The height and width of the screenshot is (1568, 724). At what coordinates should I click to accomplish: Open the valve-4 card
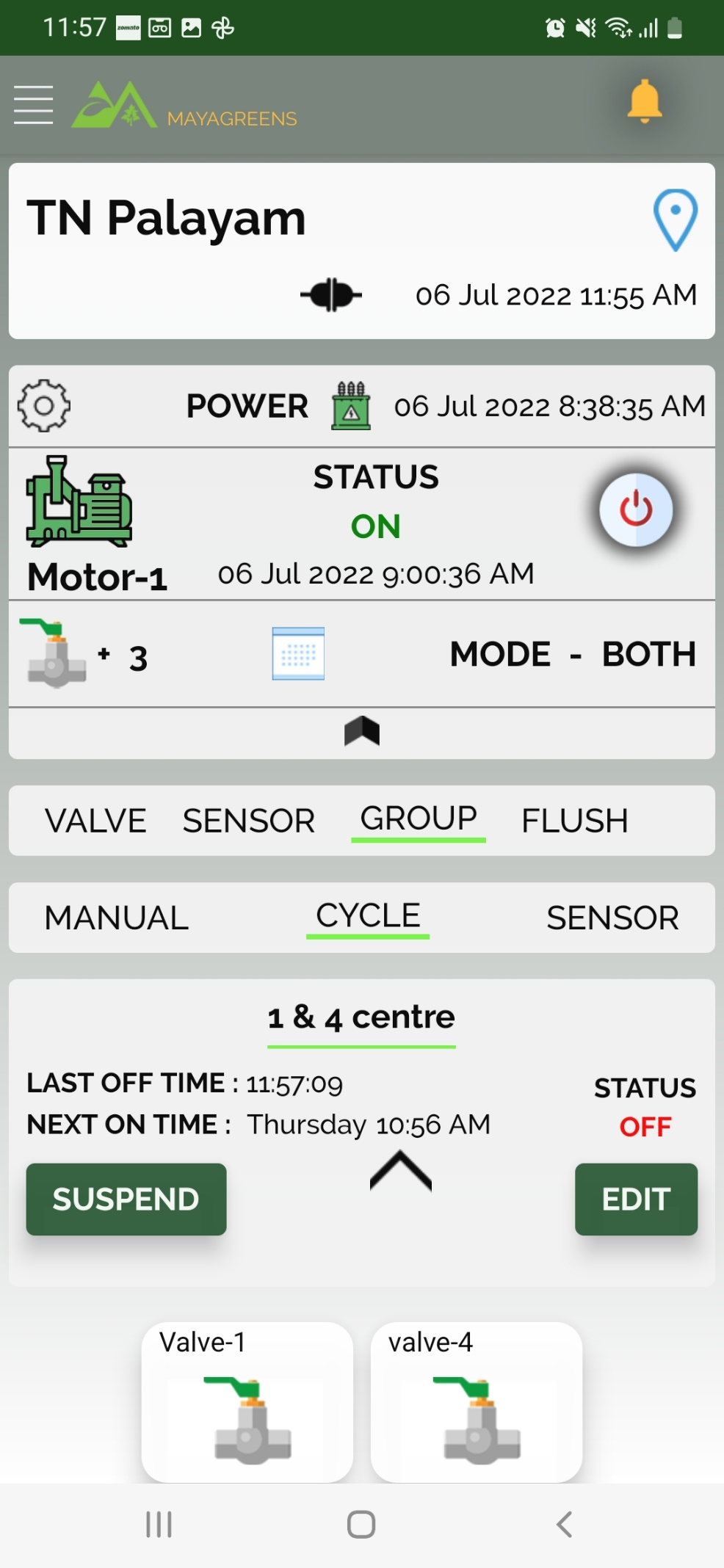(477, 1401)
